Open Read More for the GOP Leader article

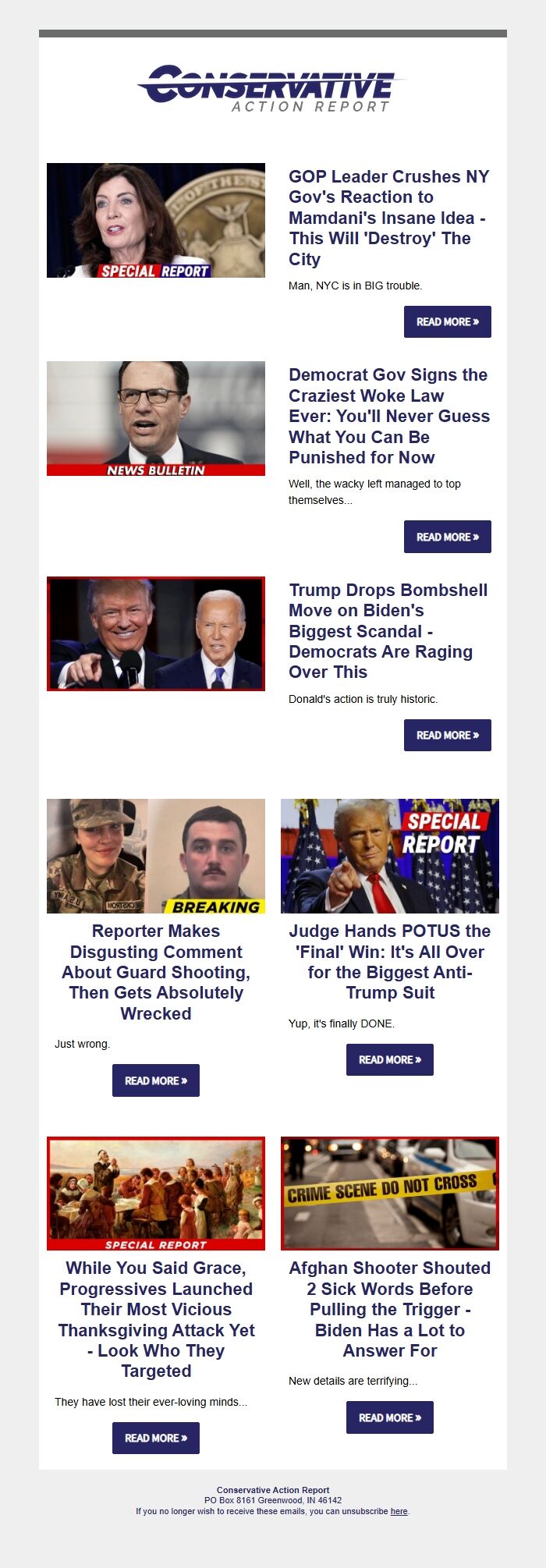[x=447, y=321]
